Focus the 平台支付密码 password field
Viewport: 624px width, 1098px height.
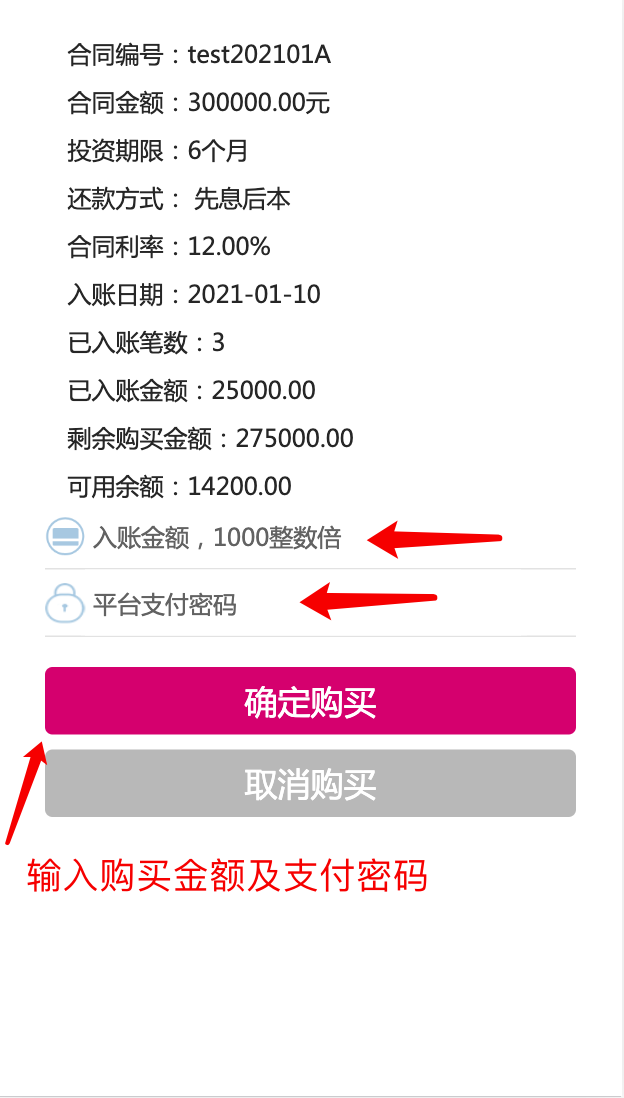(310, 604)
